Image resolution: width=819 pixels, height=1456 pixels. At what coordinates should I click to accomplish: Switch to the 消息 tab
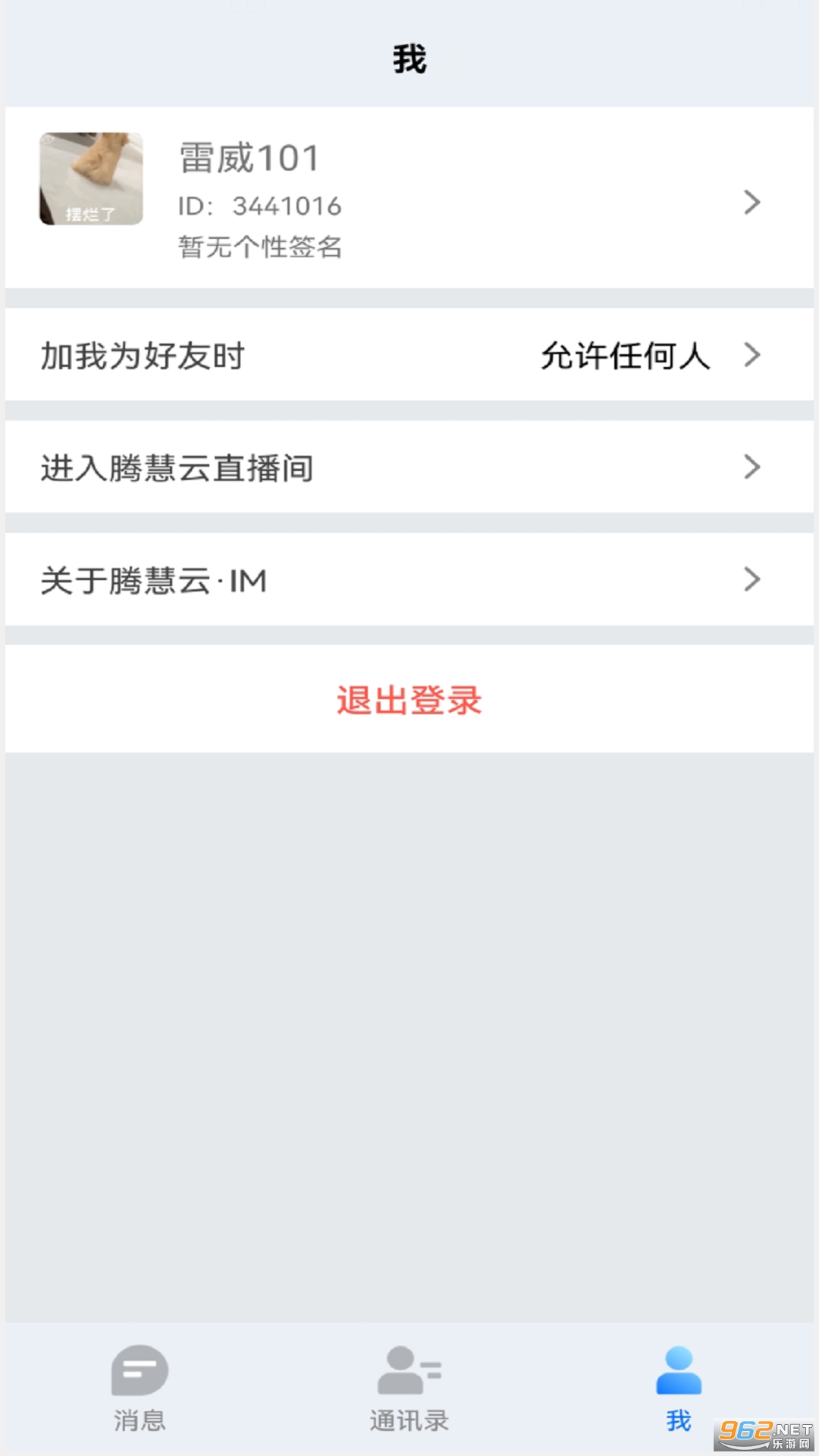(140, 1389)
